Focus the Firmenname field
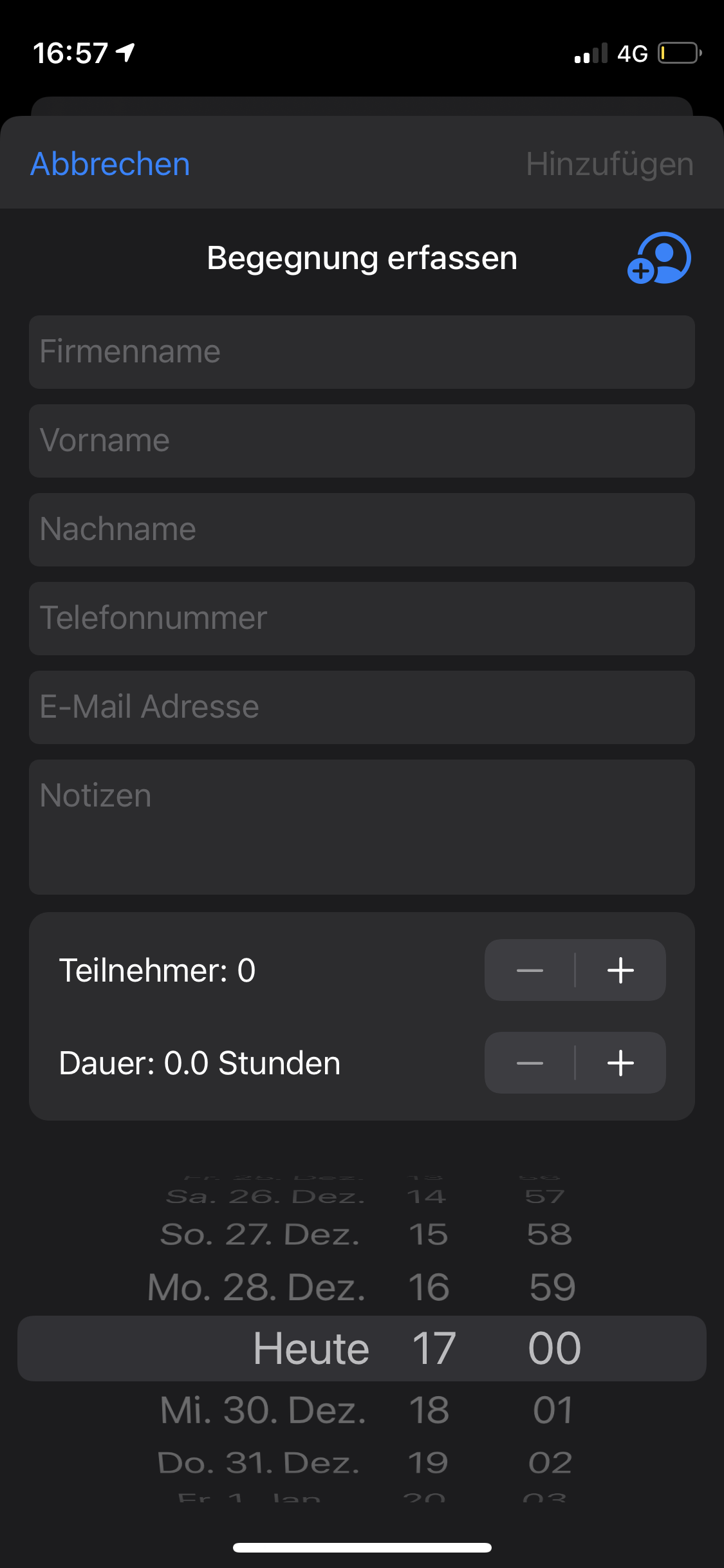This screenshot has height=1568, width=724. point(362,352)
